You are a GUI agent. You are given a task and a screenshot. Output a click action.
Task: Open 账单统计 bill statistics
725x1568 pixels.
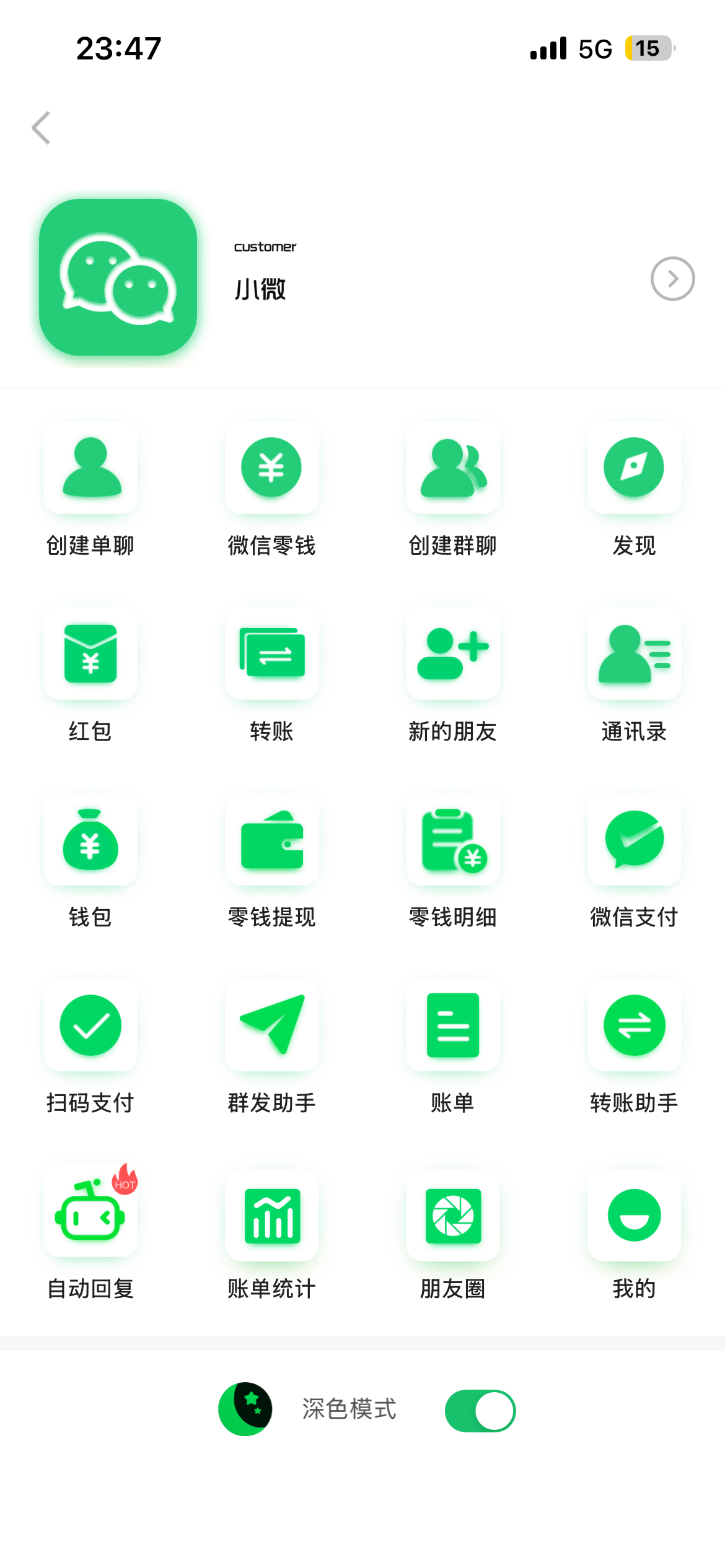click(272, 1214)
